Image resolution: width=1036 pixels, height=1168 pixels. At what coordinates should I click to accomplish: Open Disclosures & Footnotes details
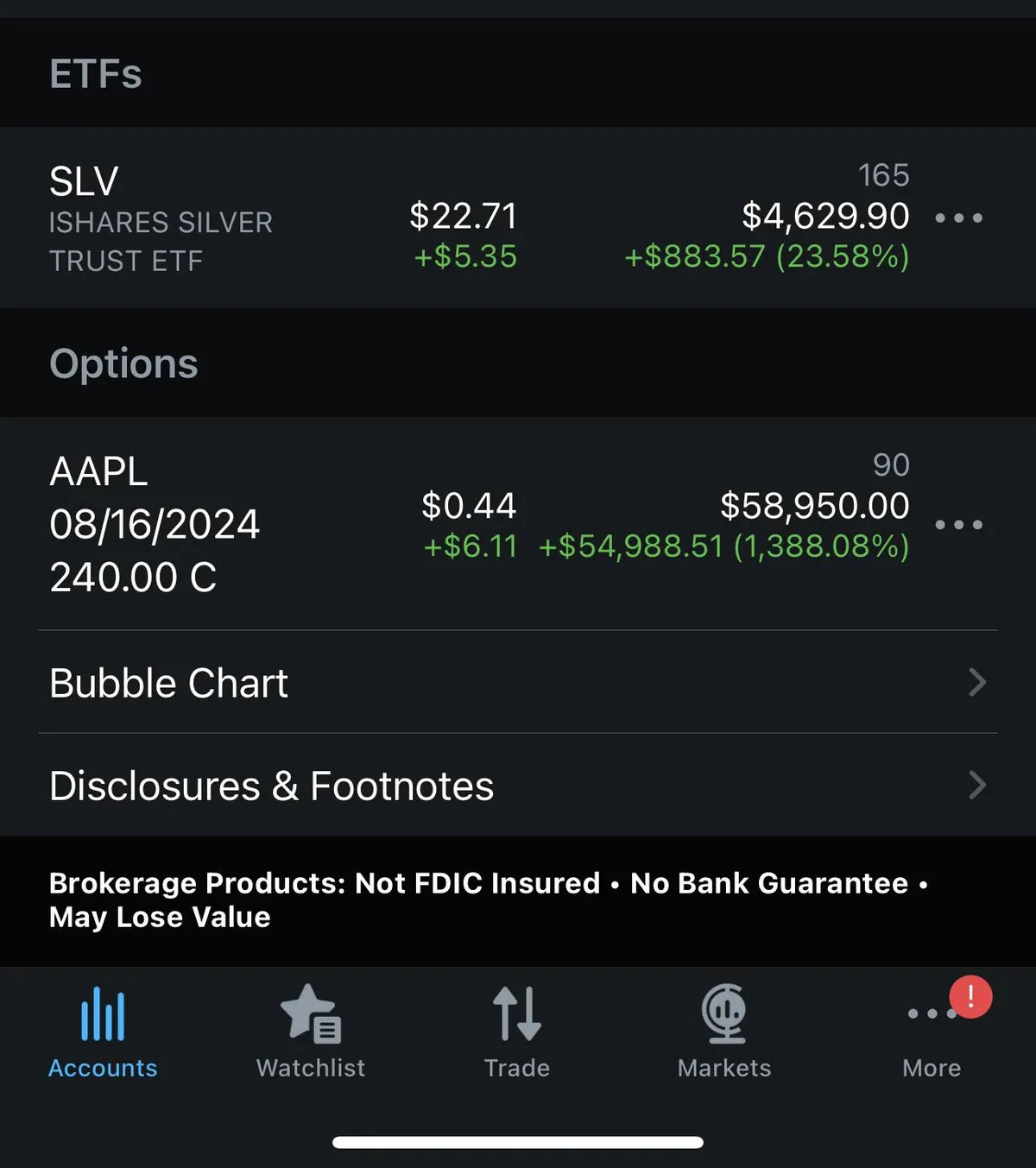tap(272, 786)
